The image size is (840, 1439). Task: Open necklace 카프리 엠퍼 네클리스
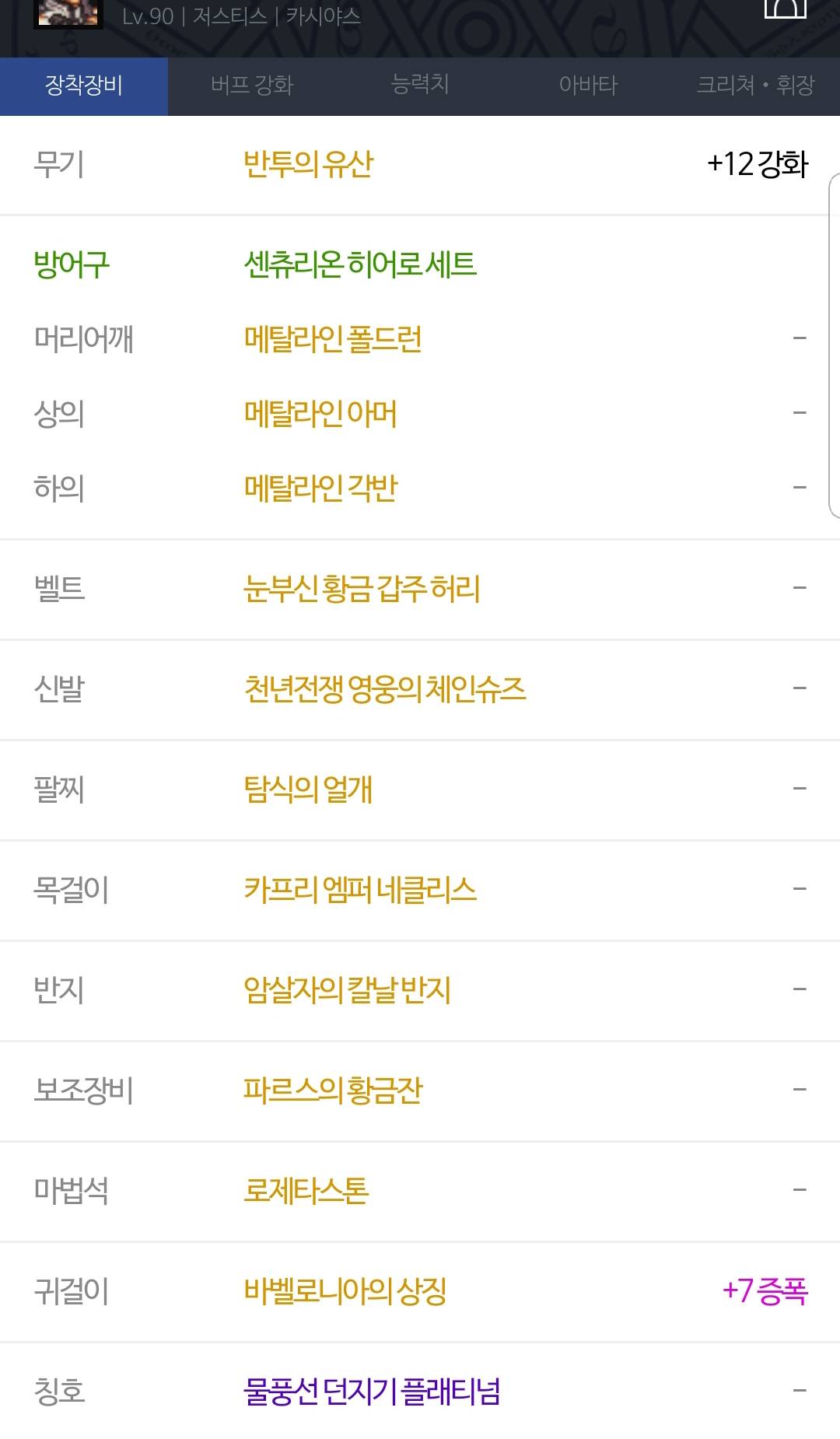[360, 890]
